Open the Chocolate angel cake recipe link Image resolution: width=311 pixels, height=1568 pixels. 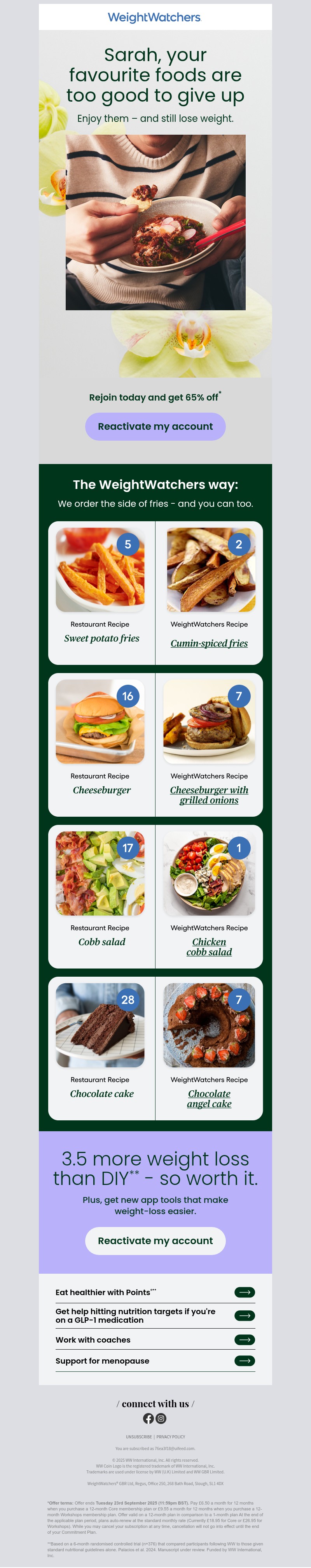[x=209, y=1098]
